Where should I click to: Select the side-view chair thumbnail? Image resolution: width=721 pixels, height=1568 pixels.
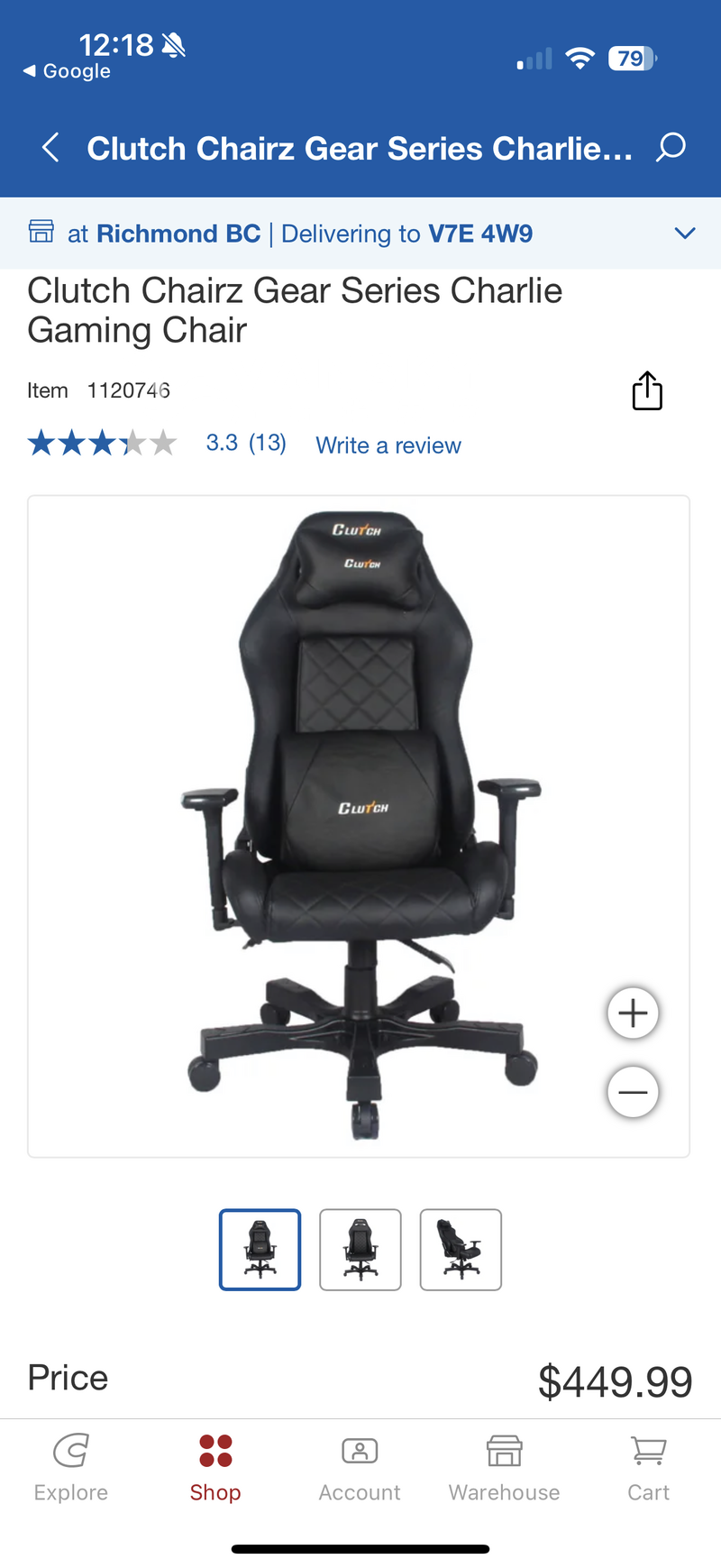[461, 1250]
